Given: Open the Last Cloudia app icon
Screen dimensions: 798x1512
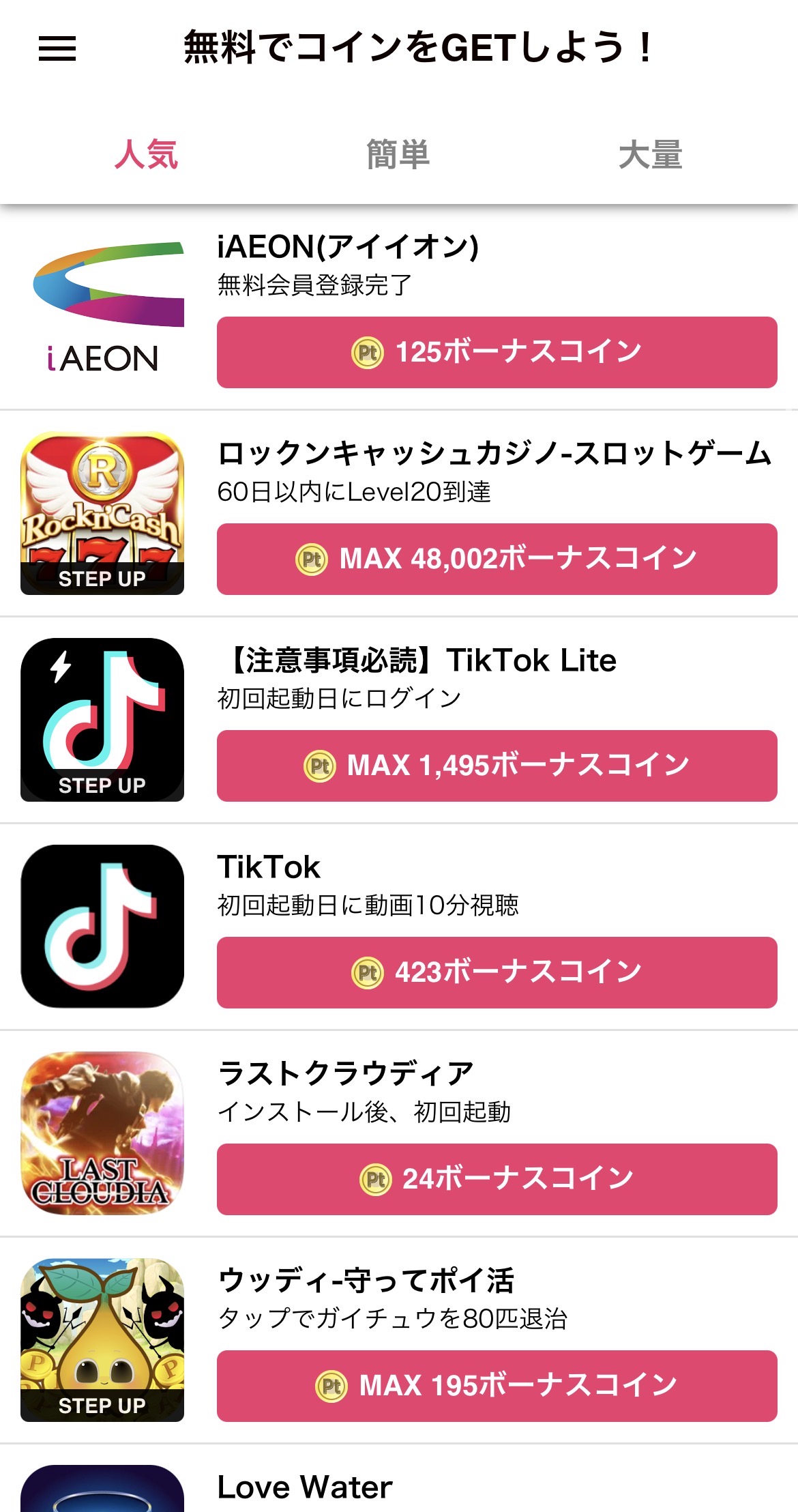Looking at the screenshot, I should pyautogui.click(x=102, y=1133).
